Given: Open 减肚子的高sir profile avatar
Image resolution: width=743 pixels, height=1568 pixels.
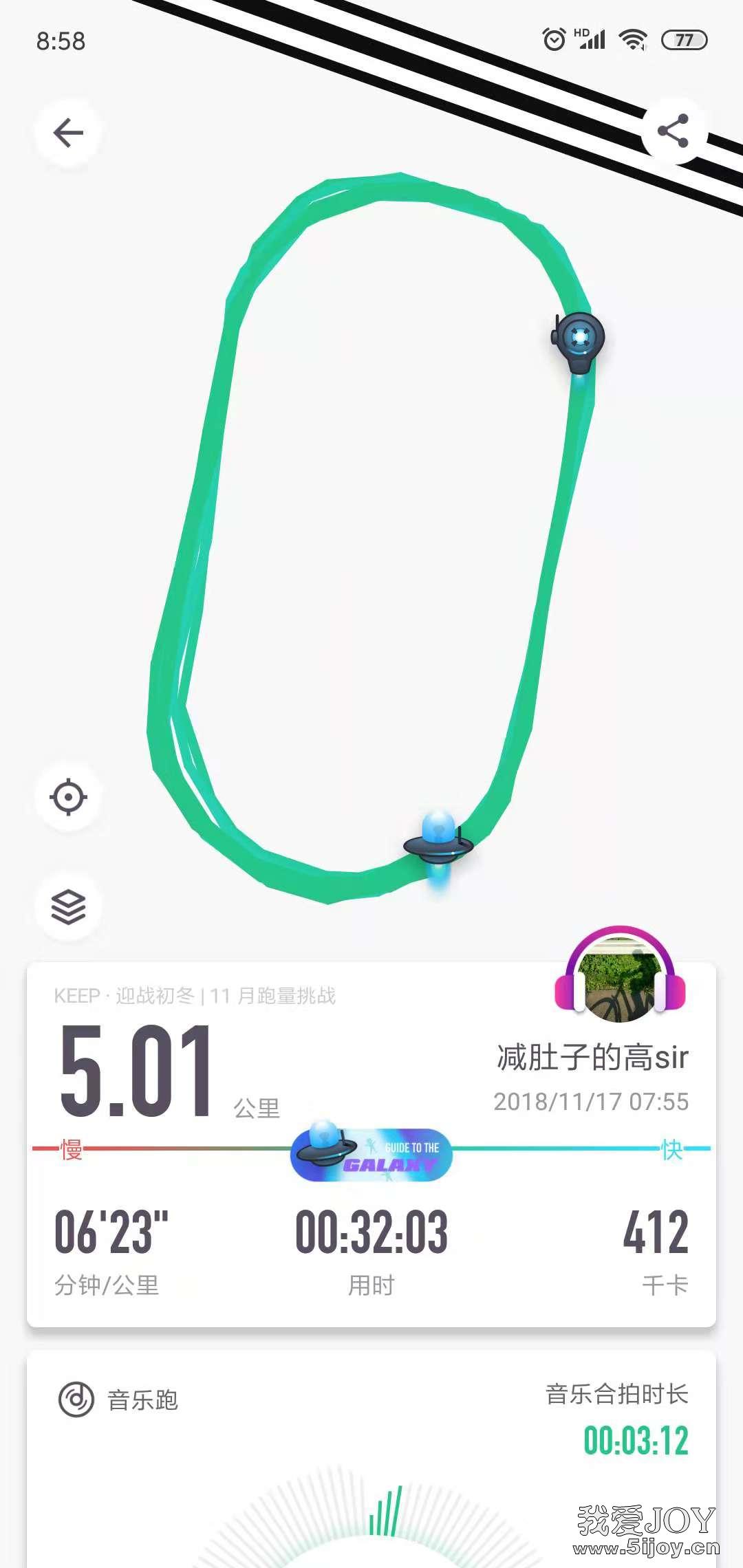Looking at the screenshot, I should (620, 977).
